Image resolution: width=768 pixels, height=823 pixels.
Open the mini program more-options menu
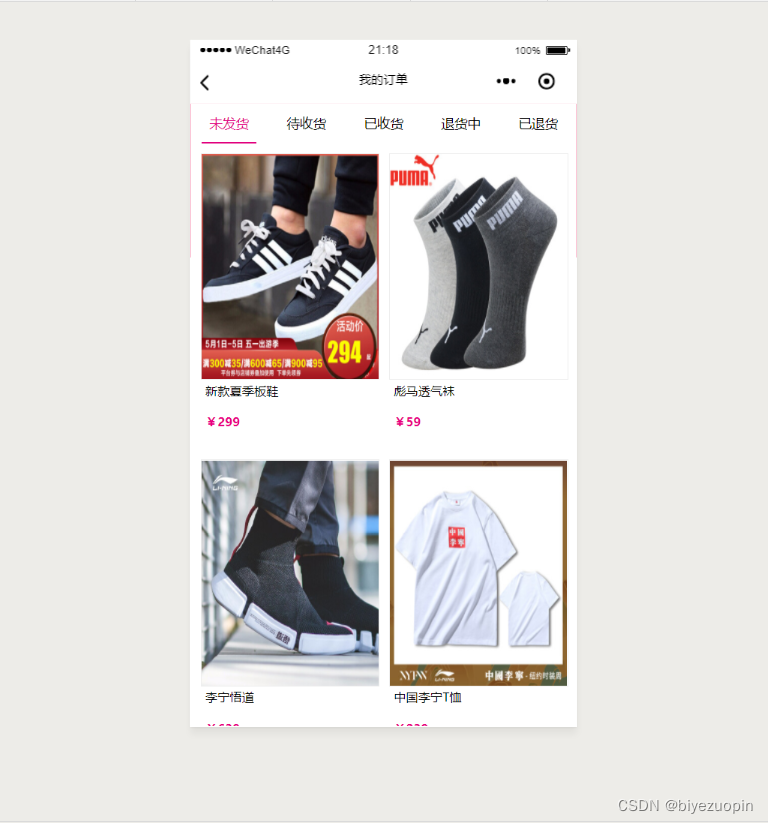coord(507,81)
